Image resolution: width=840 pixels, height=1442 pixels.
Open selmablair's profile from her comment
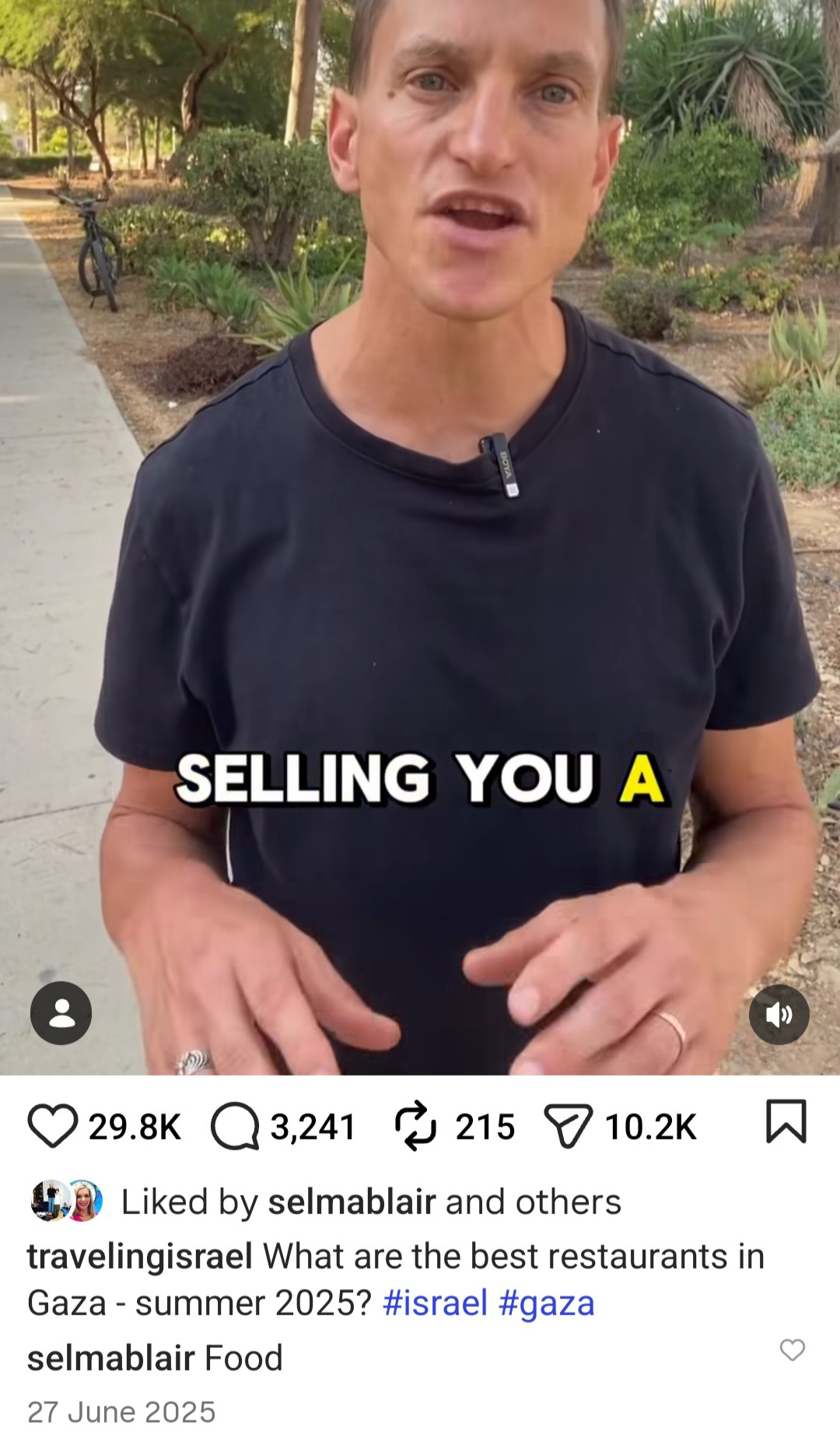click(110, 1358)
